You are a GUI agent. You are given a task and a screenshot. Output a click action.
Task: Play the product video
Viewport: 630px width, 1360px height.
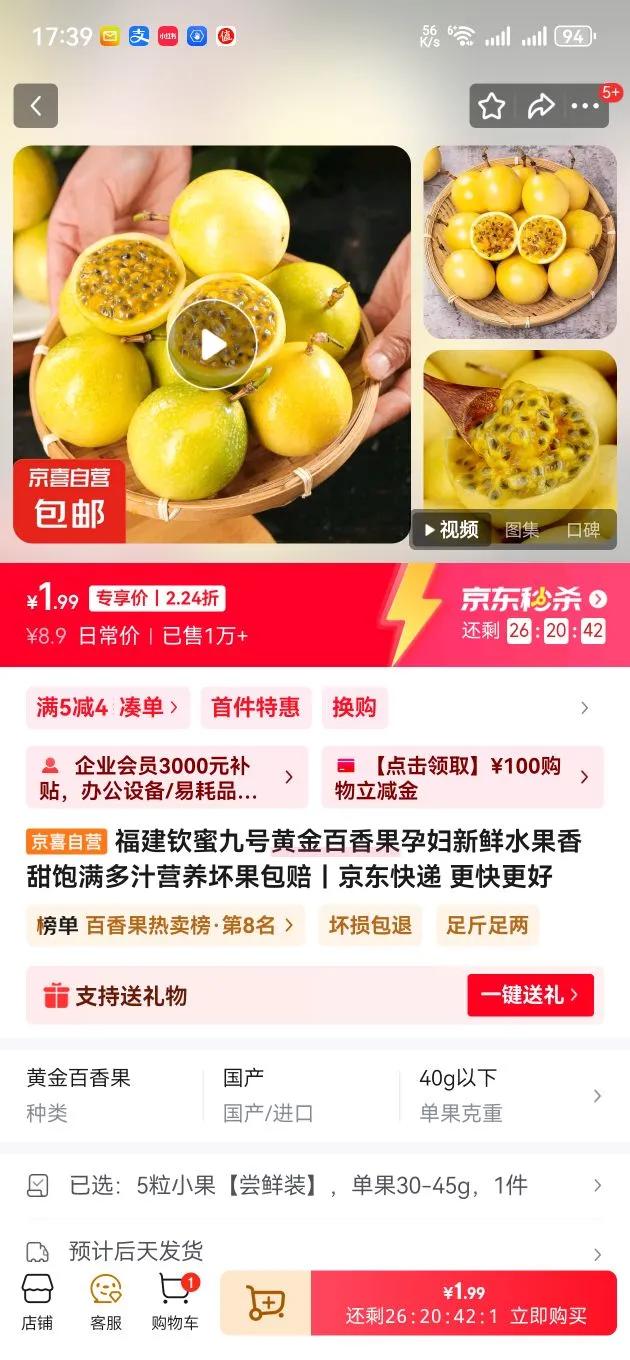[x=212, y=344]
